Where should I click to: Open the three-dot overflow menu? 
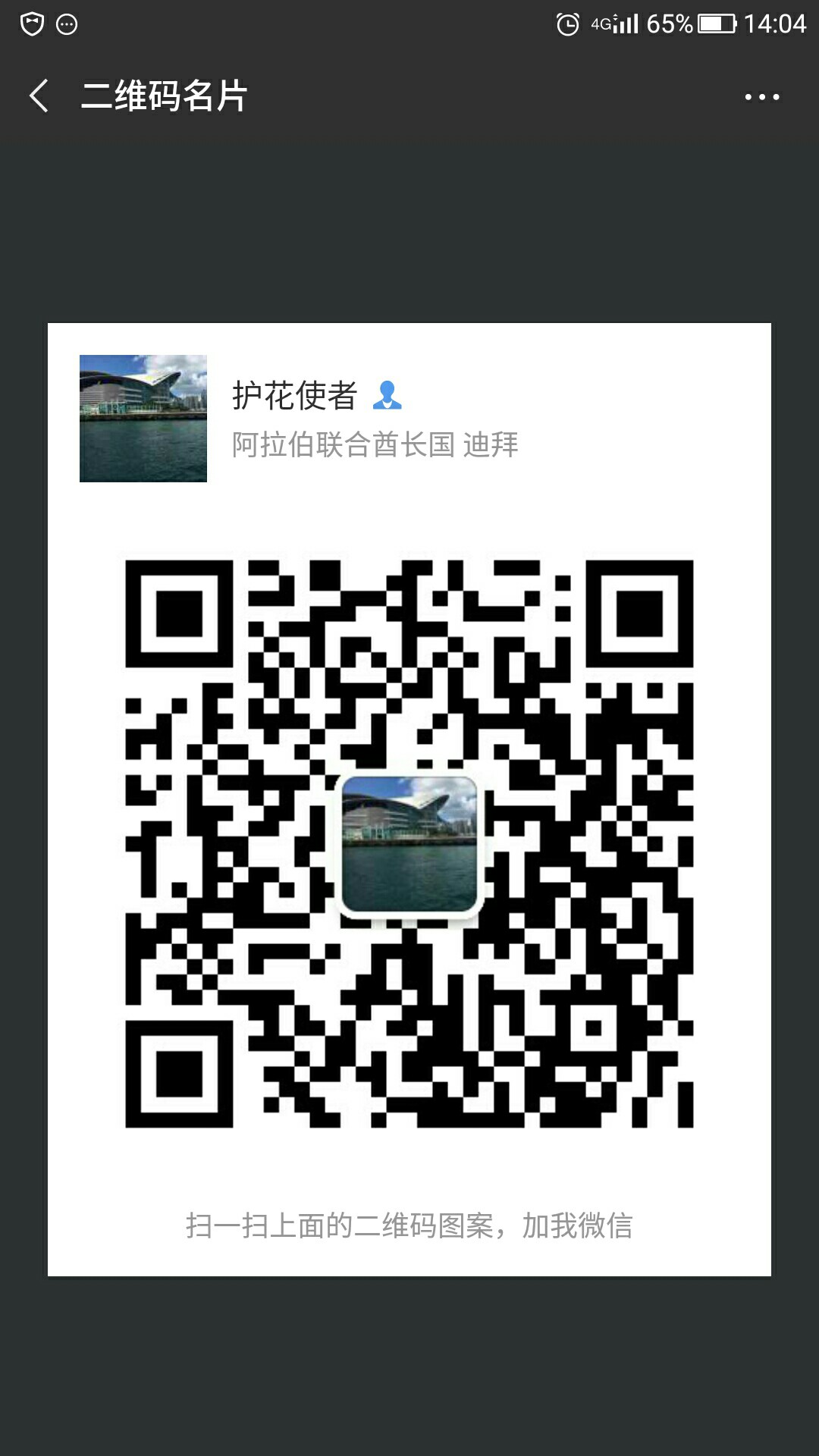761,97
